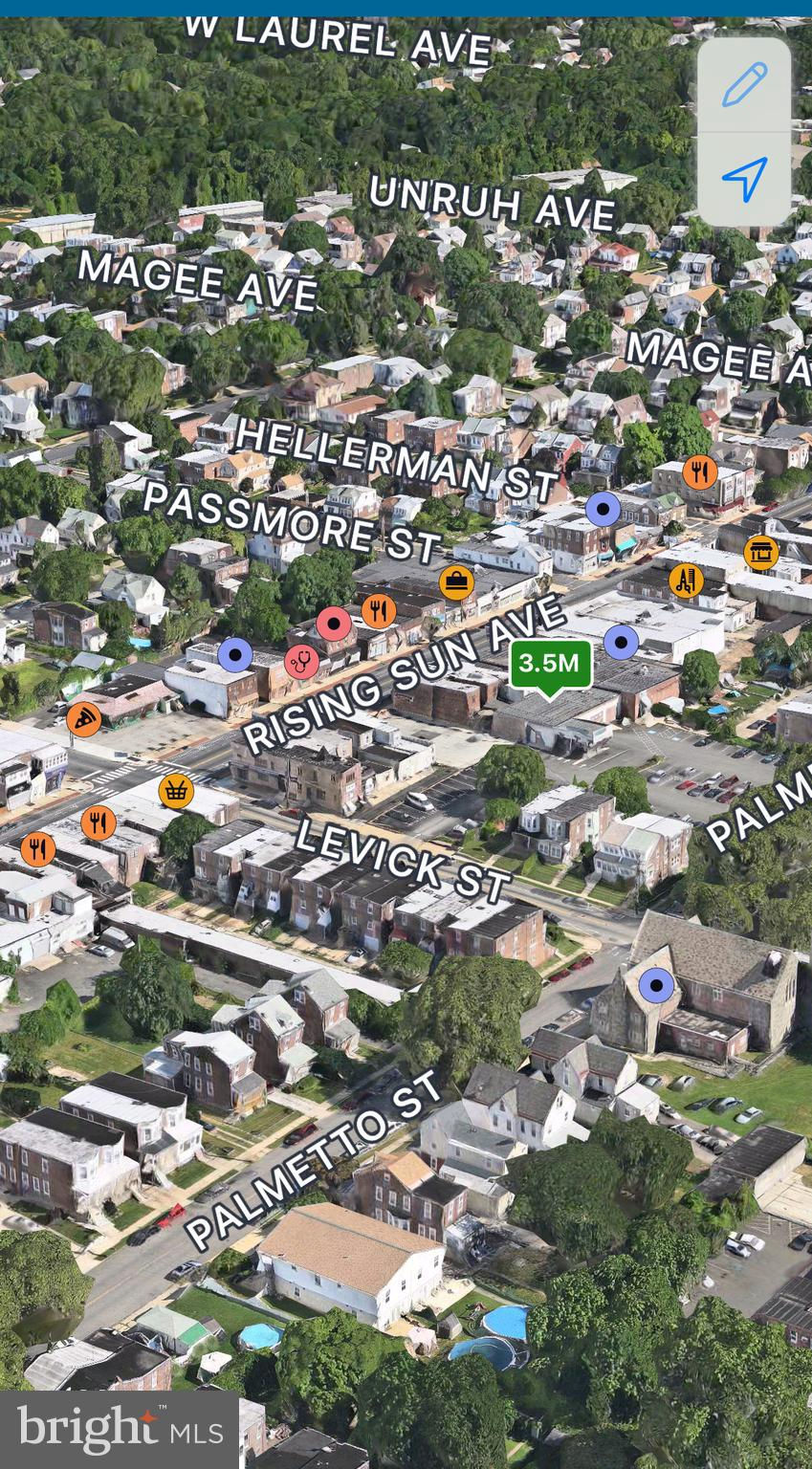Image resolution: width=812 pixels, height=1469 pixels.
Task: Tap the hair salon marker
Action: [686, 580]
